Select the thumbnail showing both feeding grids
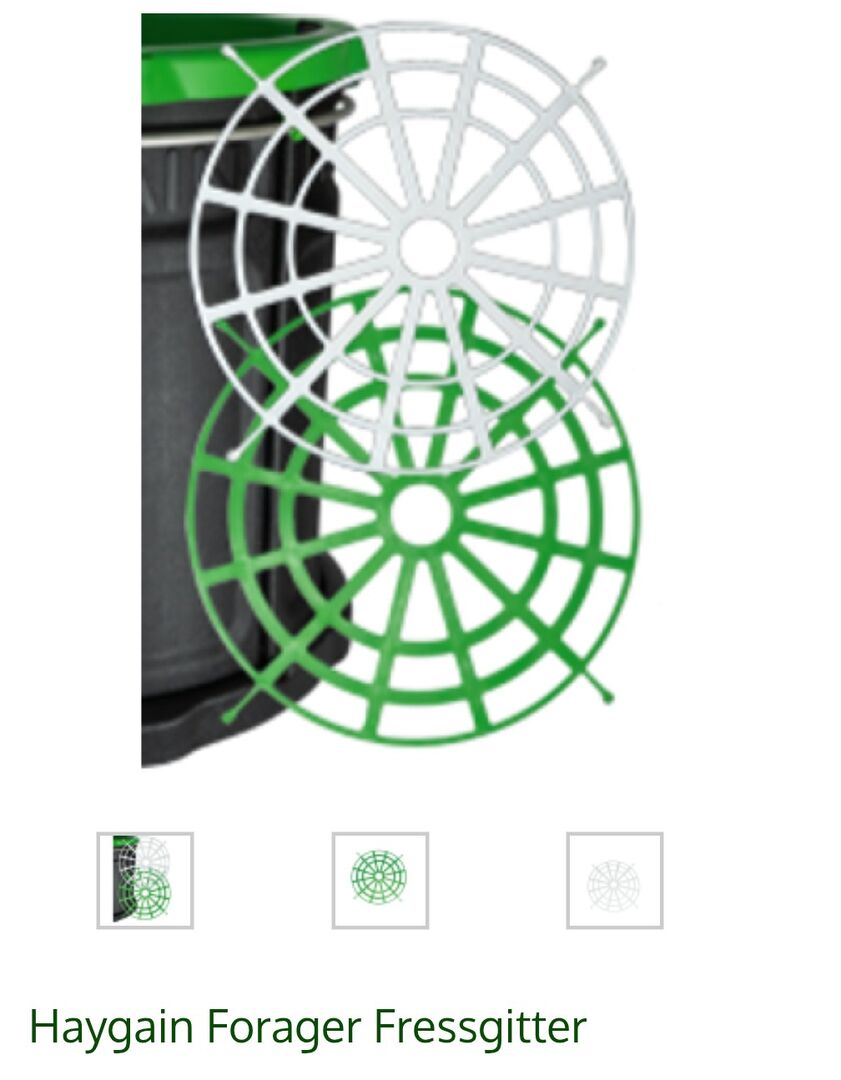The image size is (841, 1080). pyautogui.click(x=145, y=880)
